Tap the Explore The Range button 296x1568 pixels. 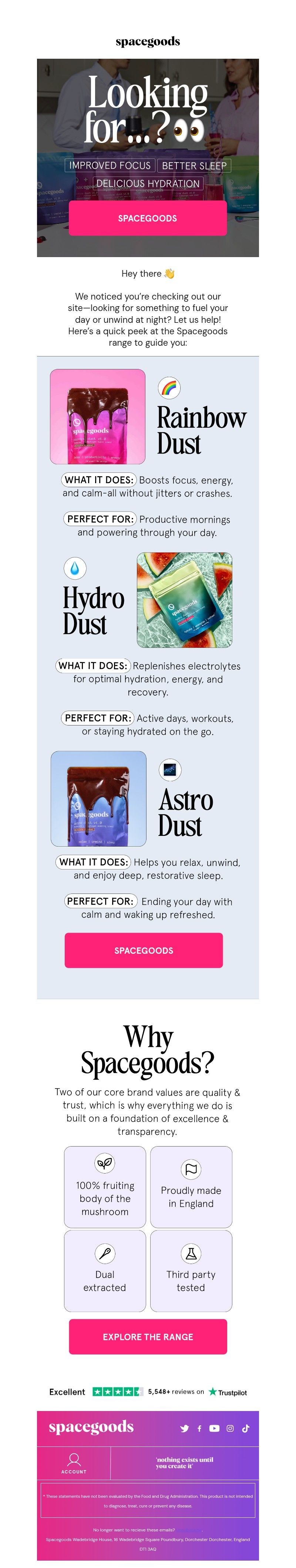pos(148,1336)
